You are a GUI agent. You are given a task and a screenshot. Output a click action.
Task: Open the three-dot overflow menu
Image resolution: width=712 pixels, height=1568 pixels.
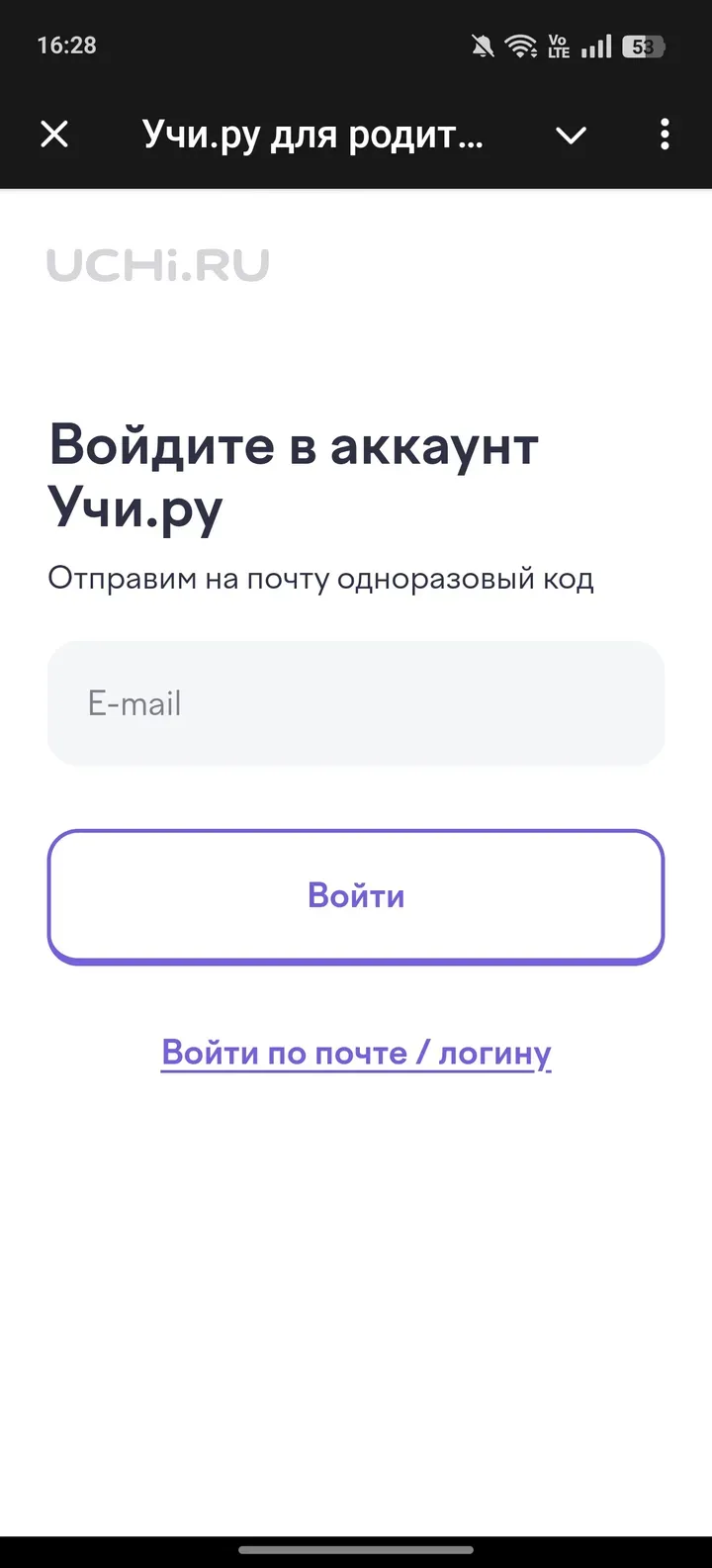[665, 135]
